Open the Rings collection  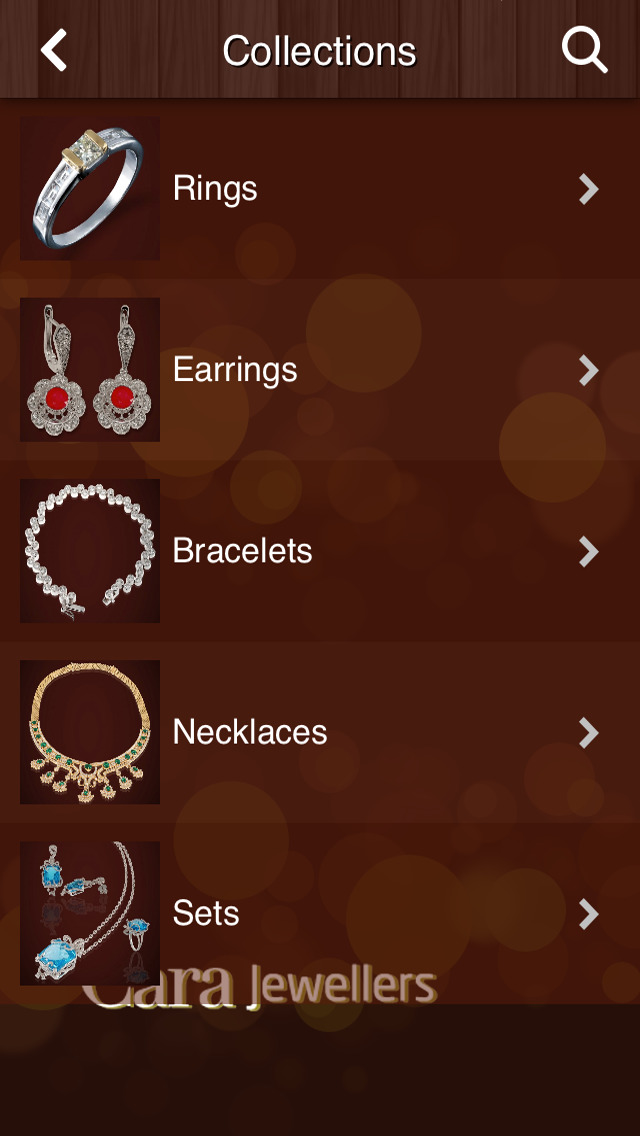tap(320, 188)
